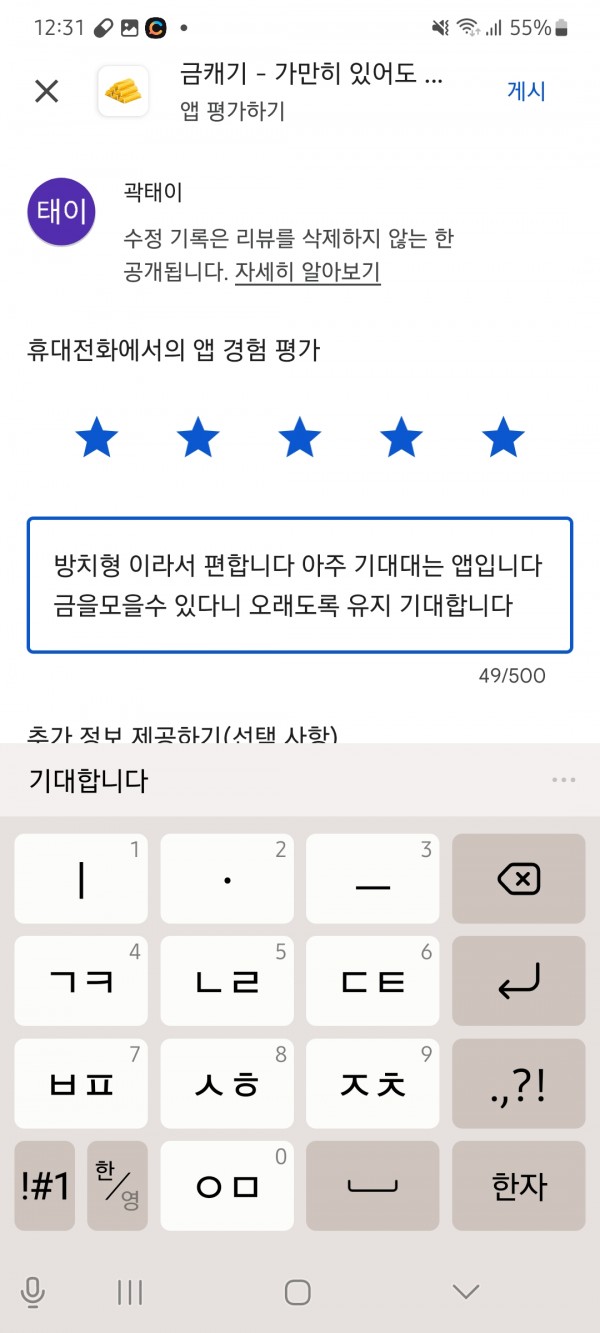The image size is (600, 1333).
Task: Select the first star rating
Action: pyautogui.click(x=97, y=437)
